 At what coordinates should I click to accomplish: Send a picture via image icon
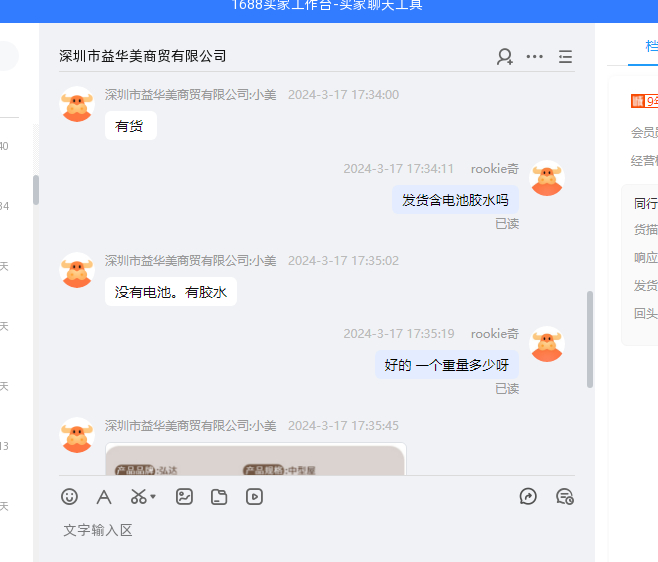184,496
